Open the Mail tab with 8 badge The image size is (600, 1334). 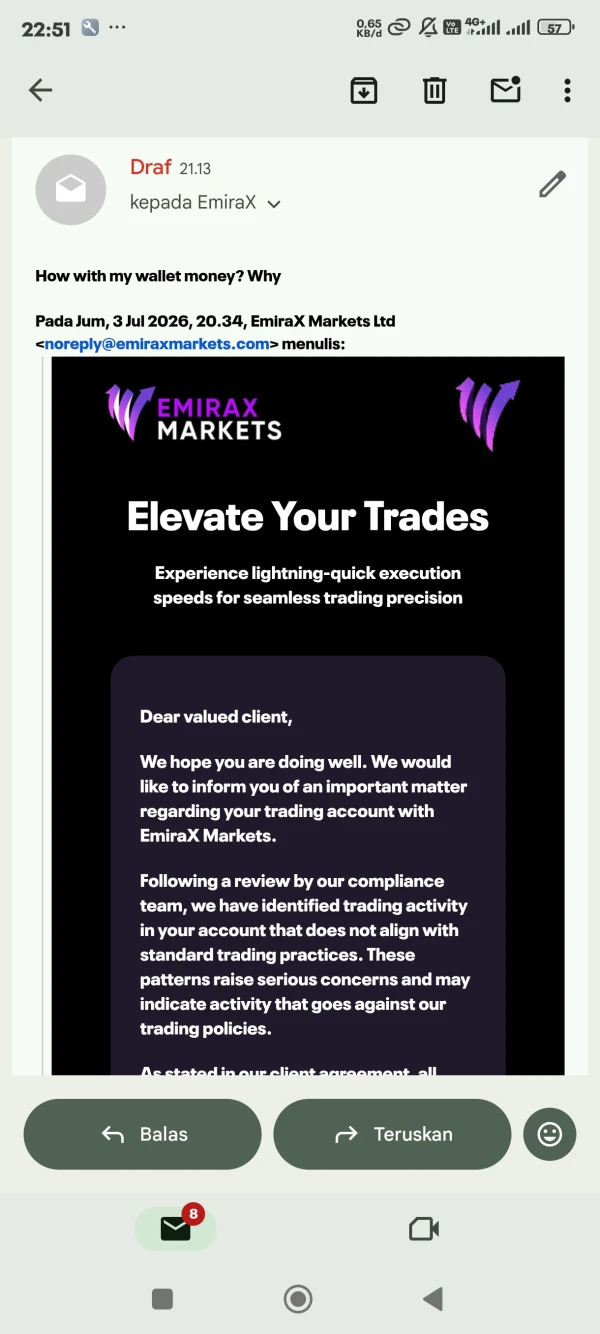[176, 1228]
